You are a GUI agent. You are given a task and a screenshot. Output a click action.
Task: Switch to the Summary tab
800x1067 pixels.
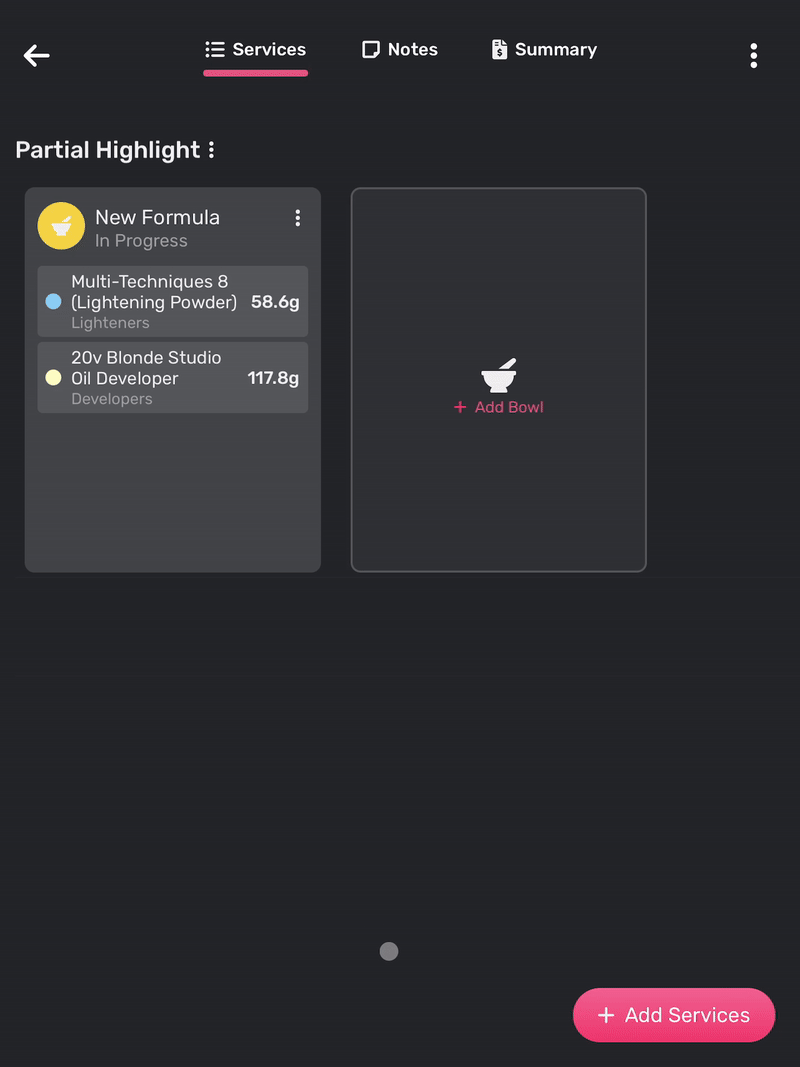click(544, 50)
